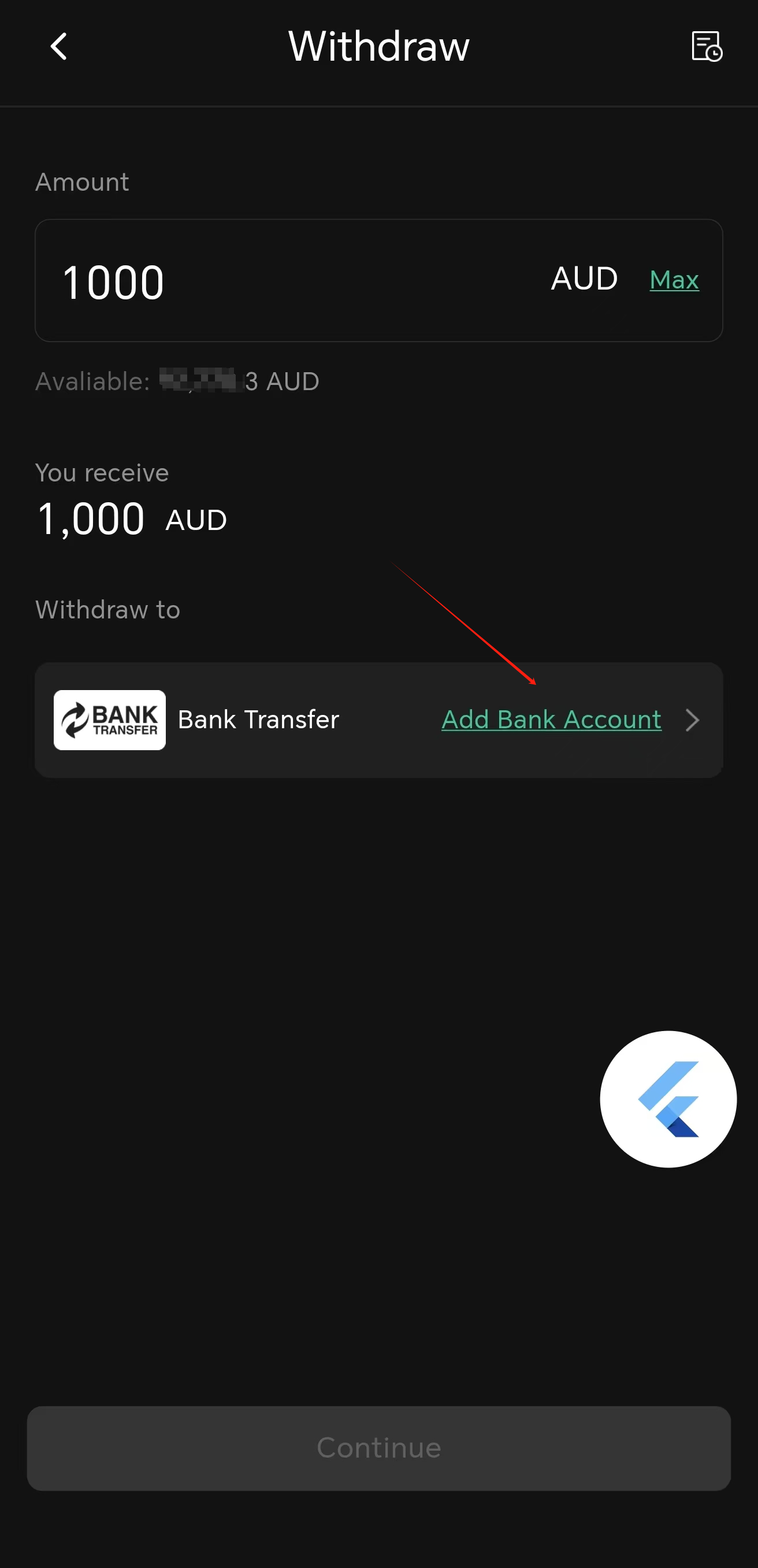Tap the floating Flutter logo button

[667, 1099]
